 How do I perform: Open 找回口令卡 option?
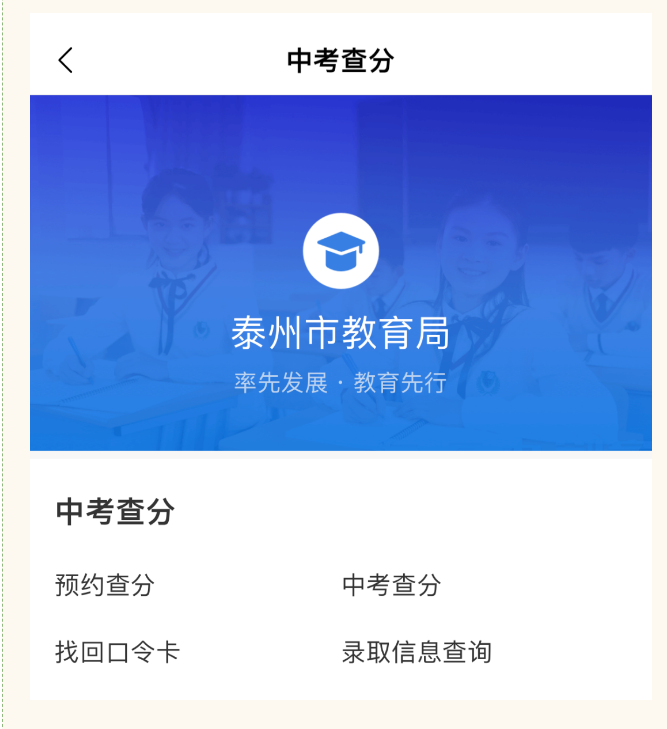click(x=117, y=652)
